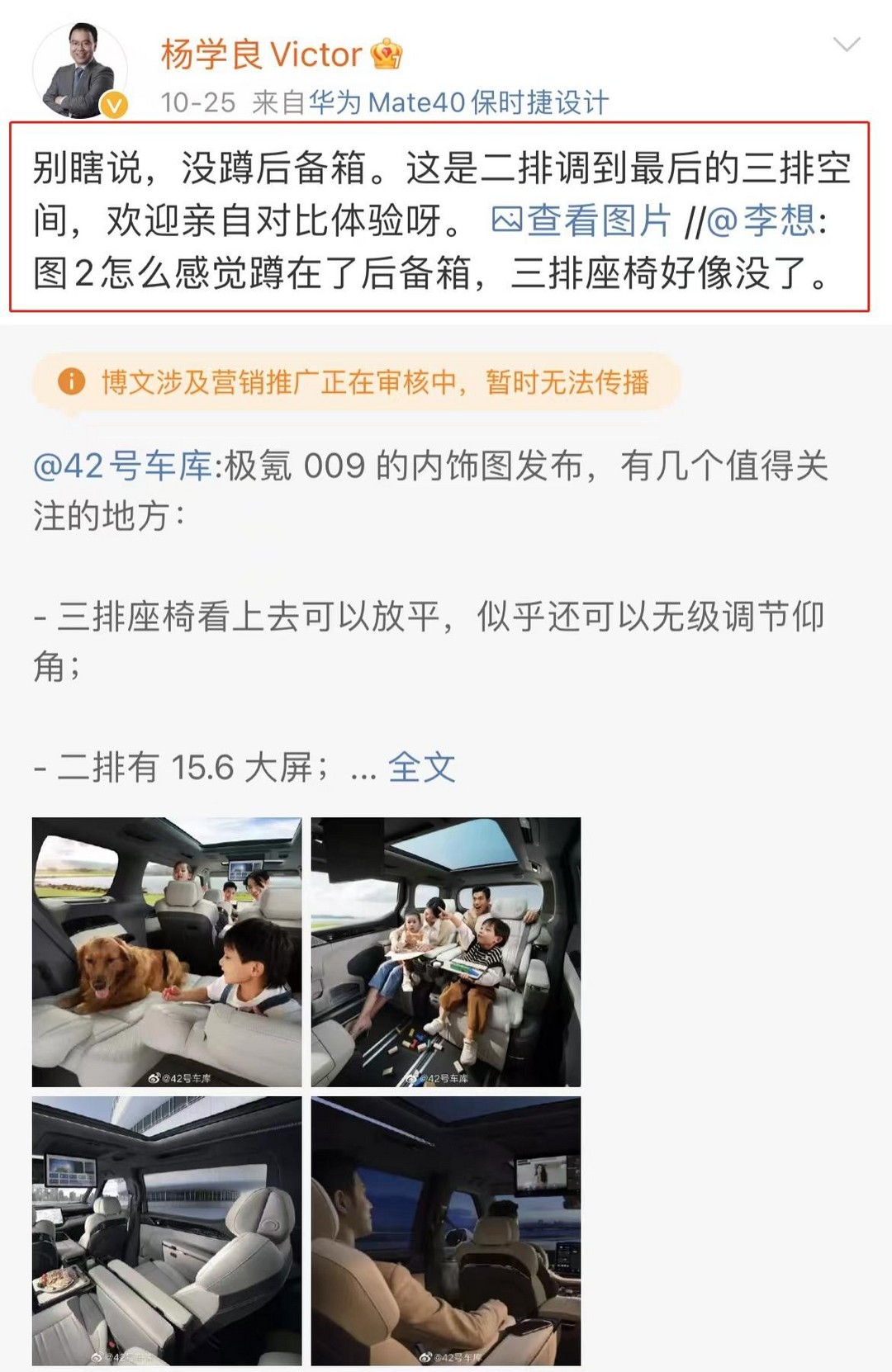Open the photo of reclined empty seats
Screen dimensions: 892x1372
(x=167, y=1231)
